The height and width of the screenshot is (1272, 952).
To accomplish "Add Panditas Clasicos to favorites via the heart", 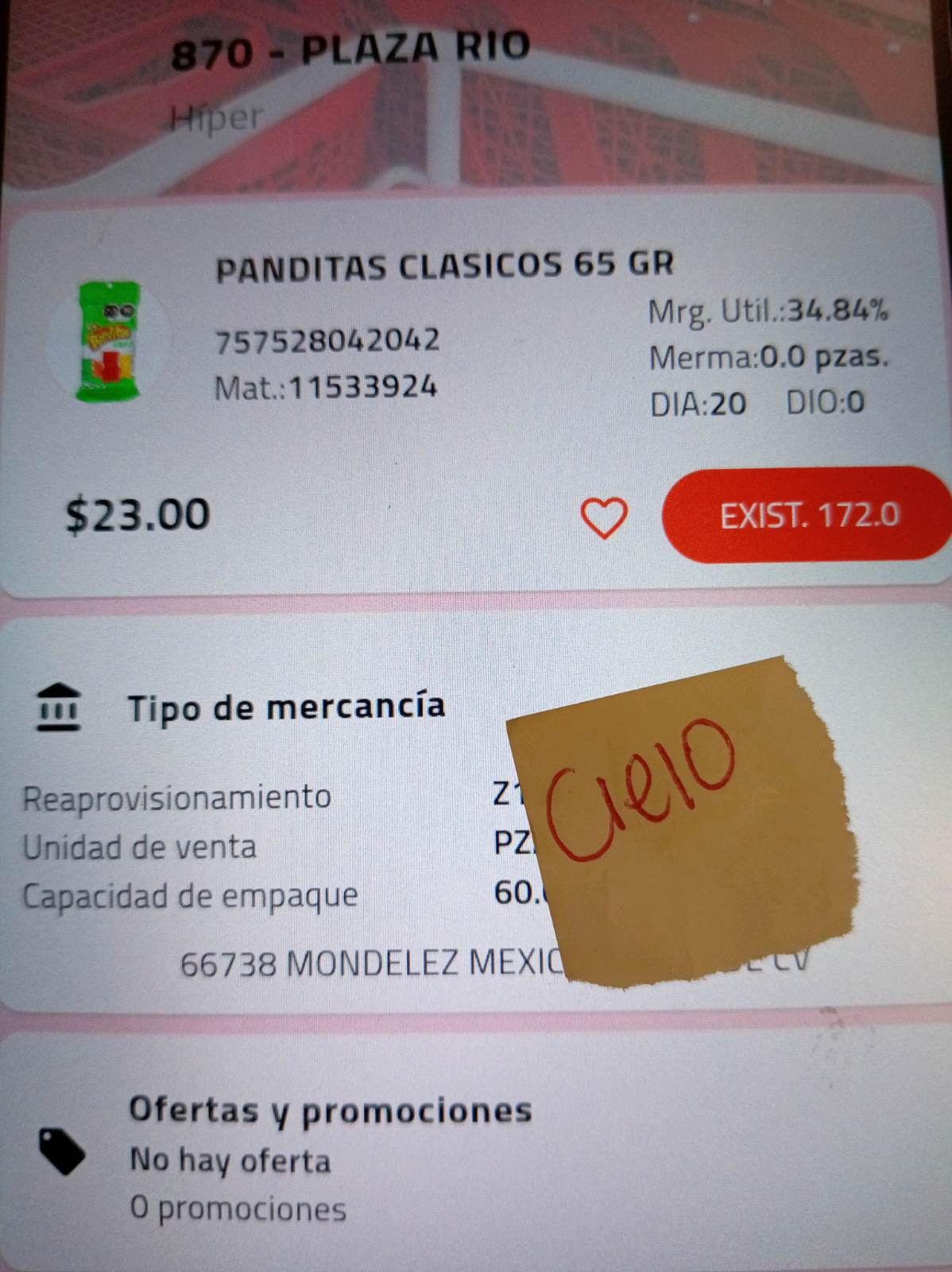I will [604, 518].
